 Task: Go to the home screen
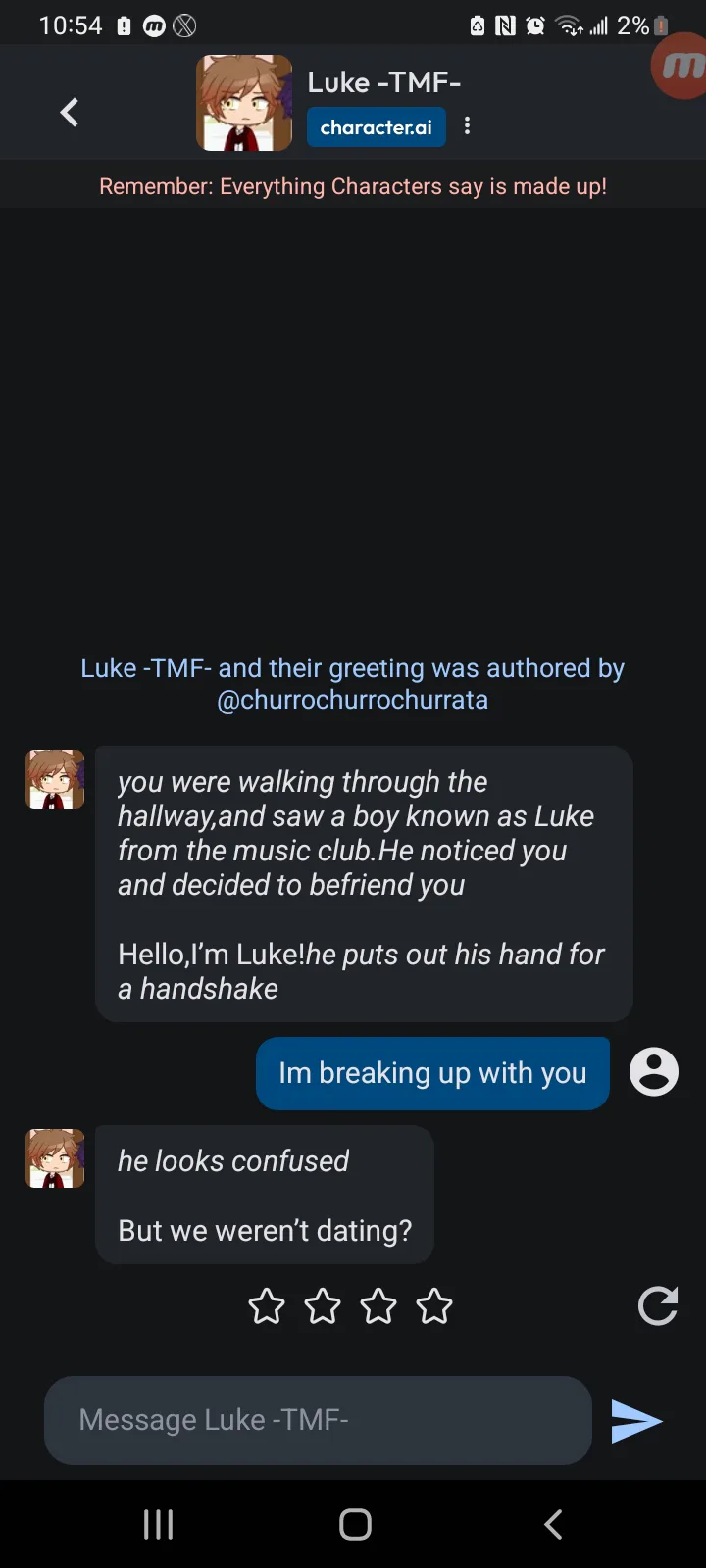[x=355, y=1524]
